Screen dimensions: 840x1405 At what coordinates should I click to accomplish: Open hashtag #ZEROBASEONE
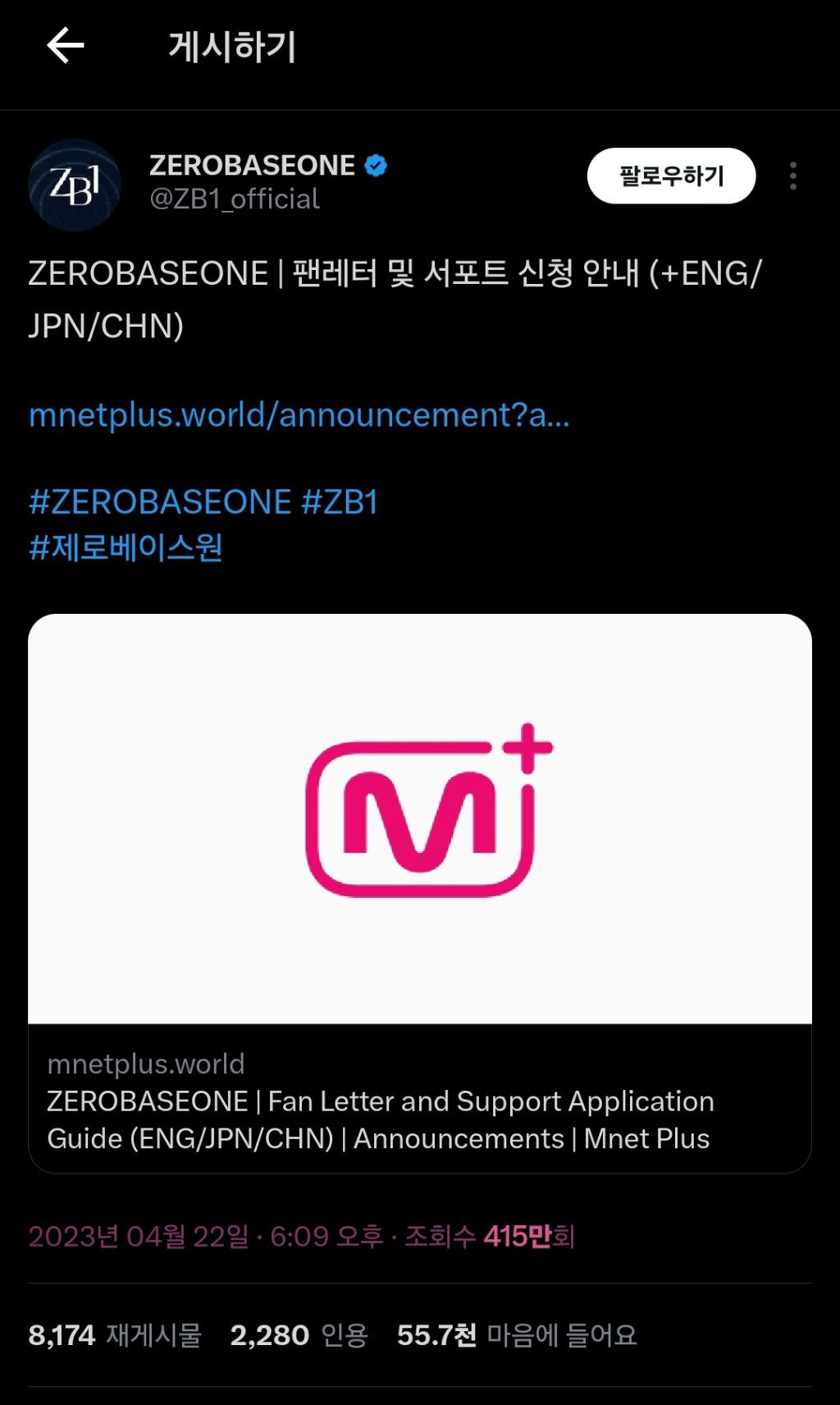[160, 502]
